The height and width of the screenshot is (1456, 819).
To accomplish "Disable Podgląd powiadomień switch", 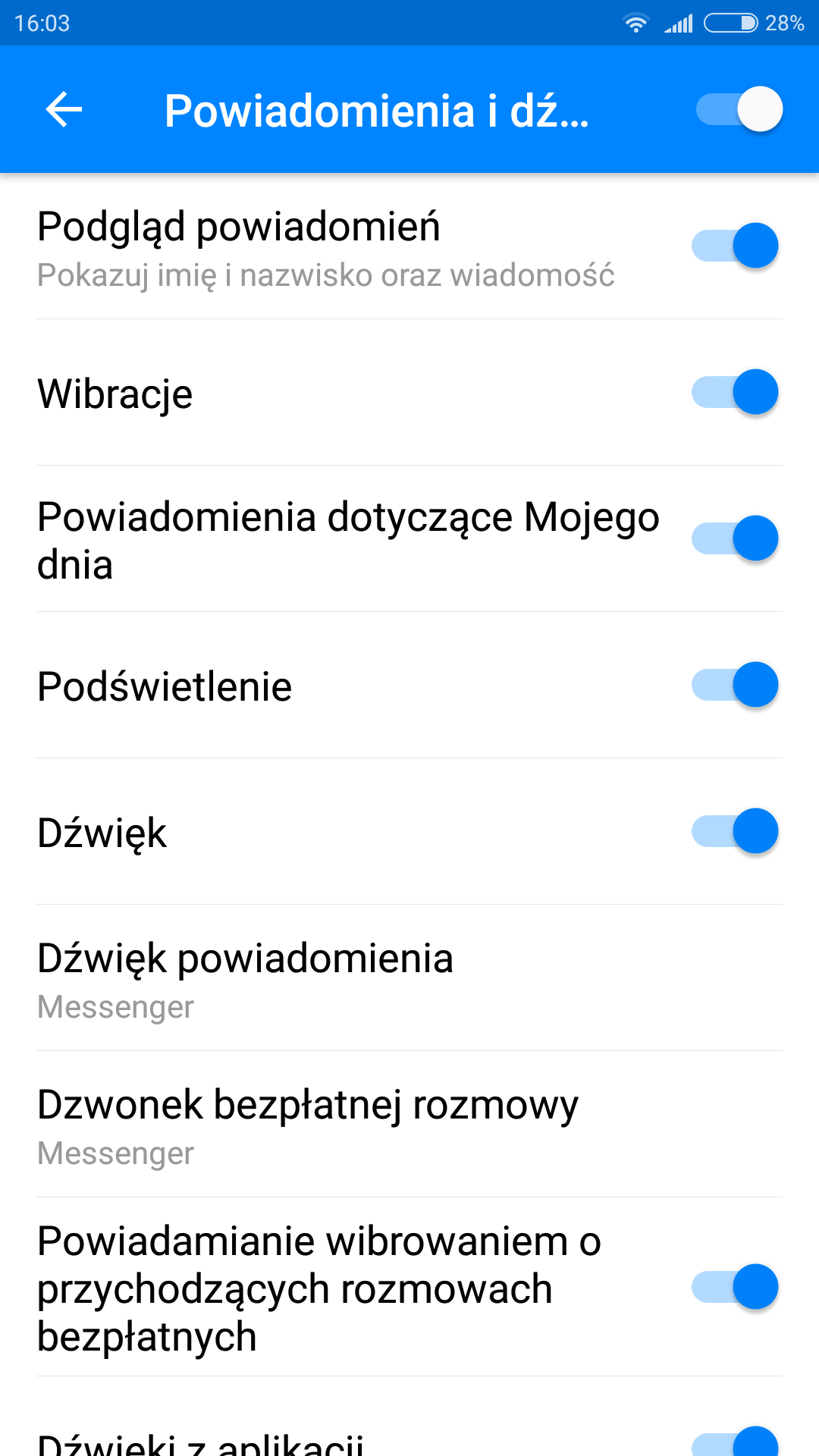I will [735, 246].
